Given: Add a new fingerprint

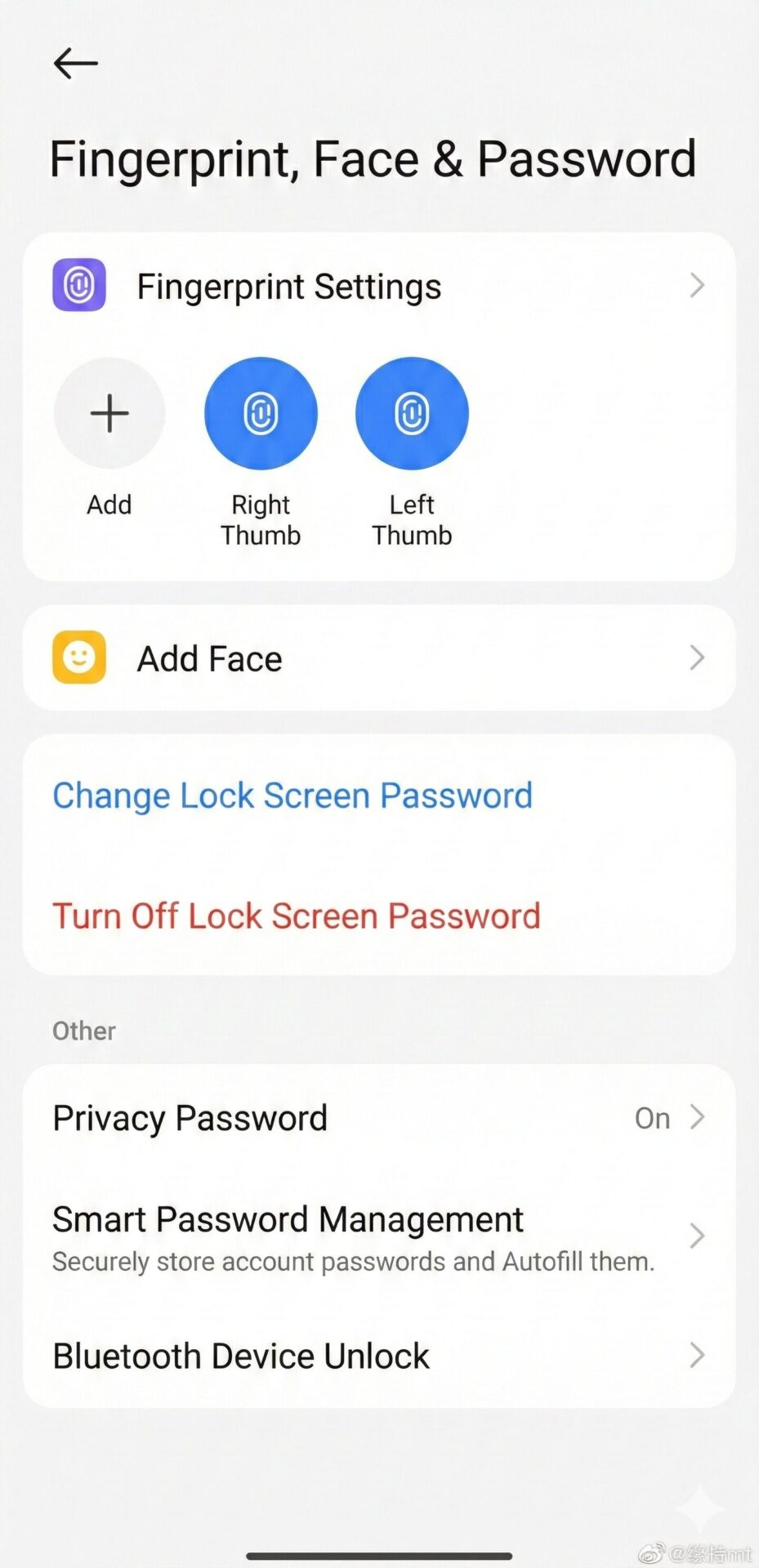Looking at the screenshot, I should (109, 413).
